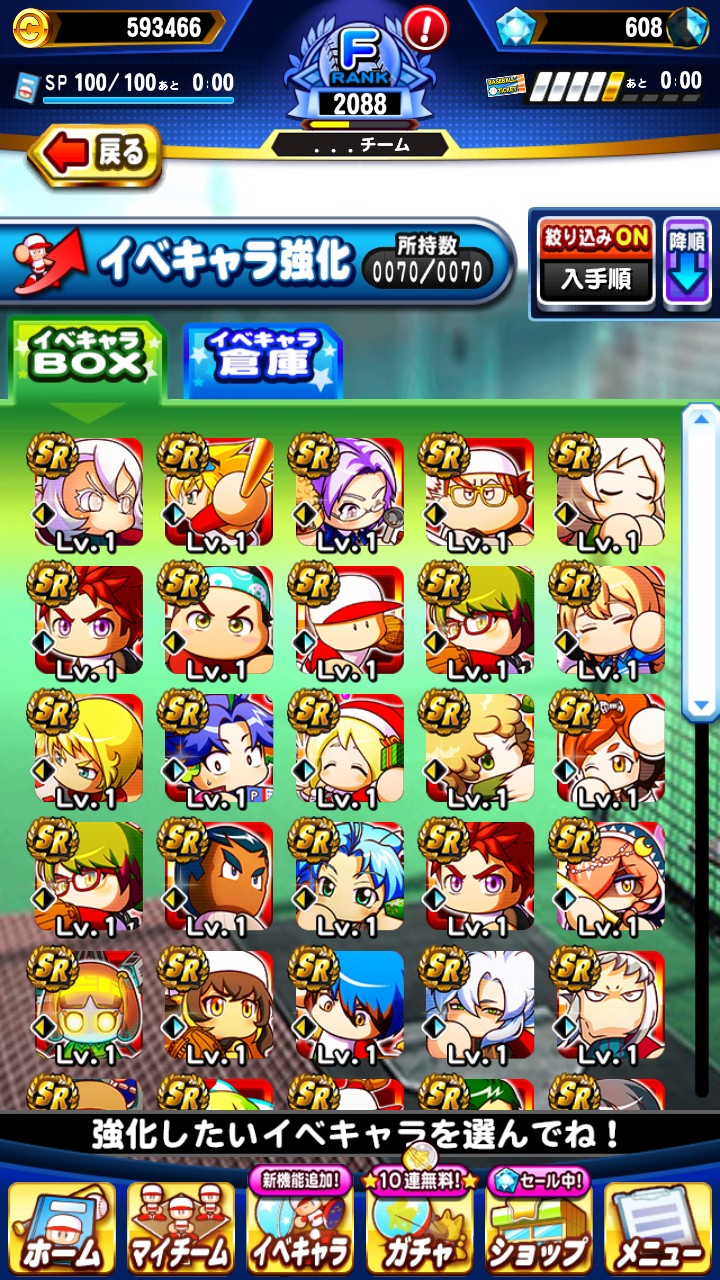The image size is (720, 1280).
Task: Tap the scrollbar down arrow
Action: [x=701, y=706]
